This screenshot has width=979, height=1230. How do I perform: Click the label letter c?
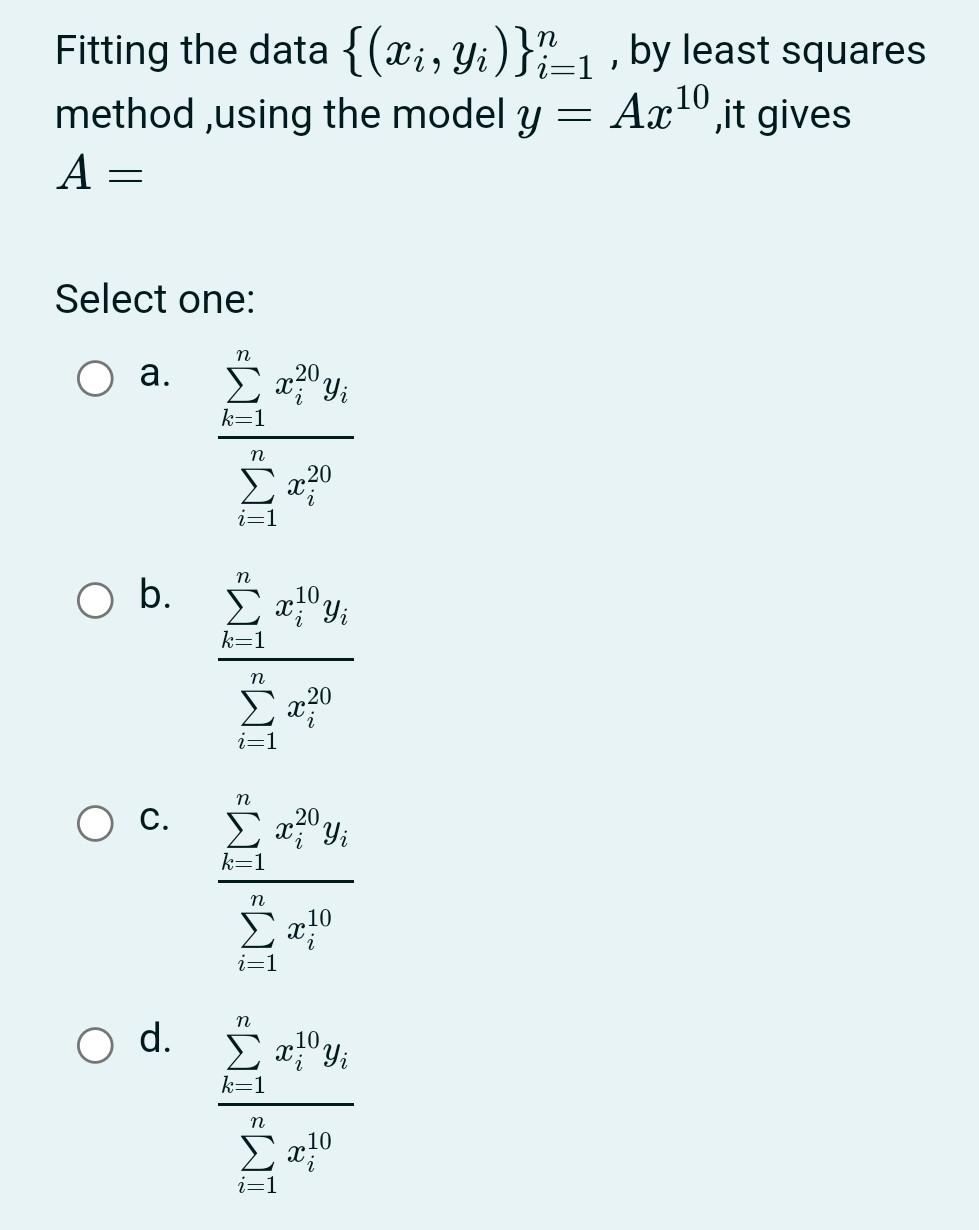click(x=151, y=820)
